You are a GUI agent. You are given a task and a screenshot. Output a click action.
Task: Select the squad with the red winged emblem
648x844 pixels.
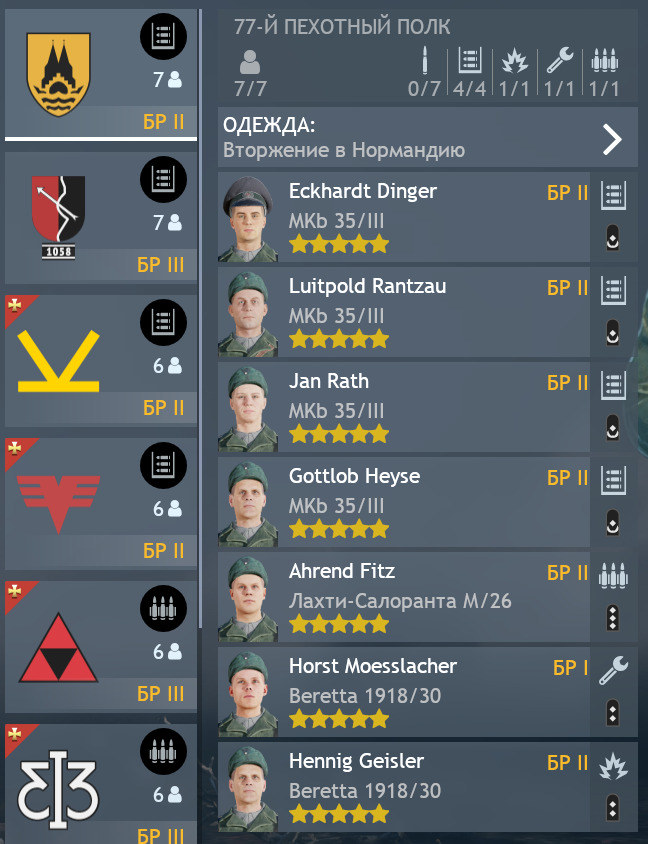[100, 503]
